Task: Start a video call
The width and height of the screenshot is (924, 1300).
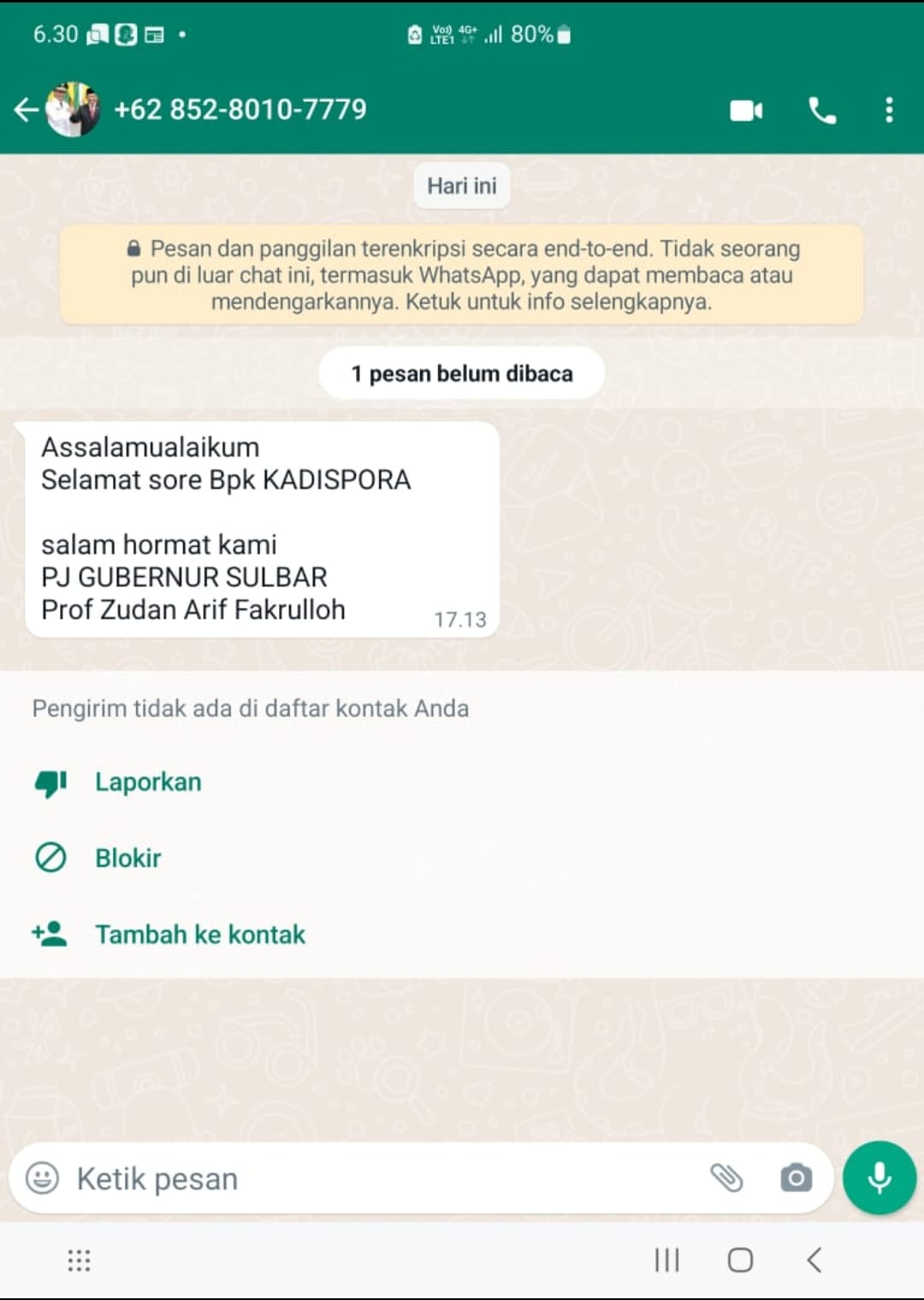Action: click(745, 110)
